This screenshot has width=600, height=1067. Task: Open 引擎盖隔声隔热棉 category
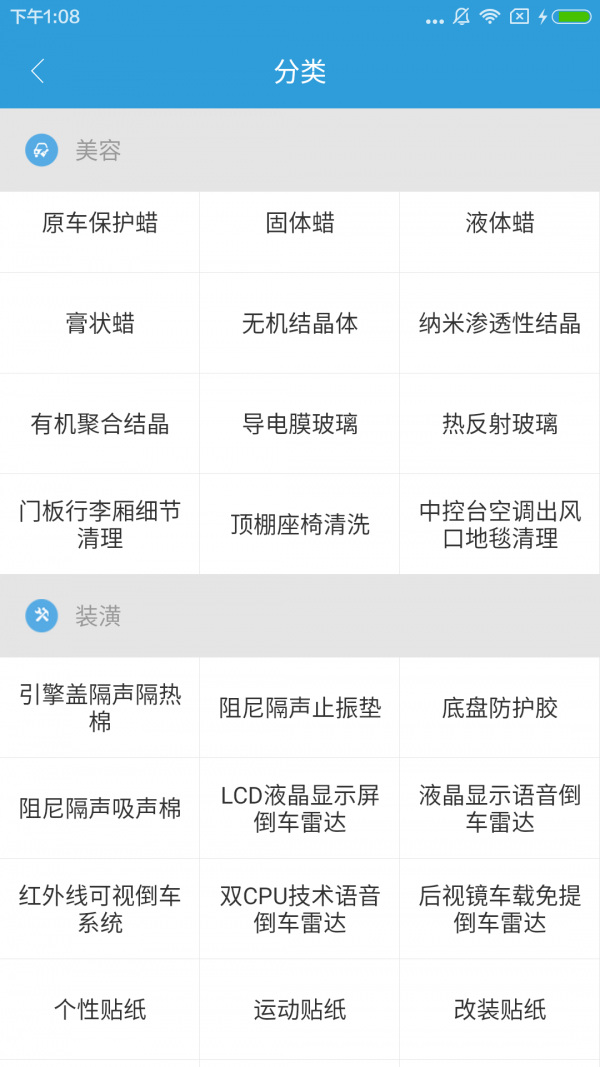coord(100,708)
